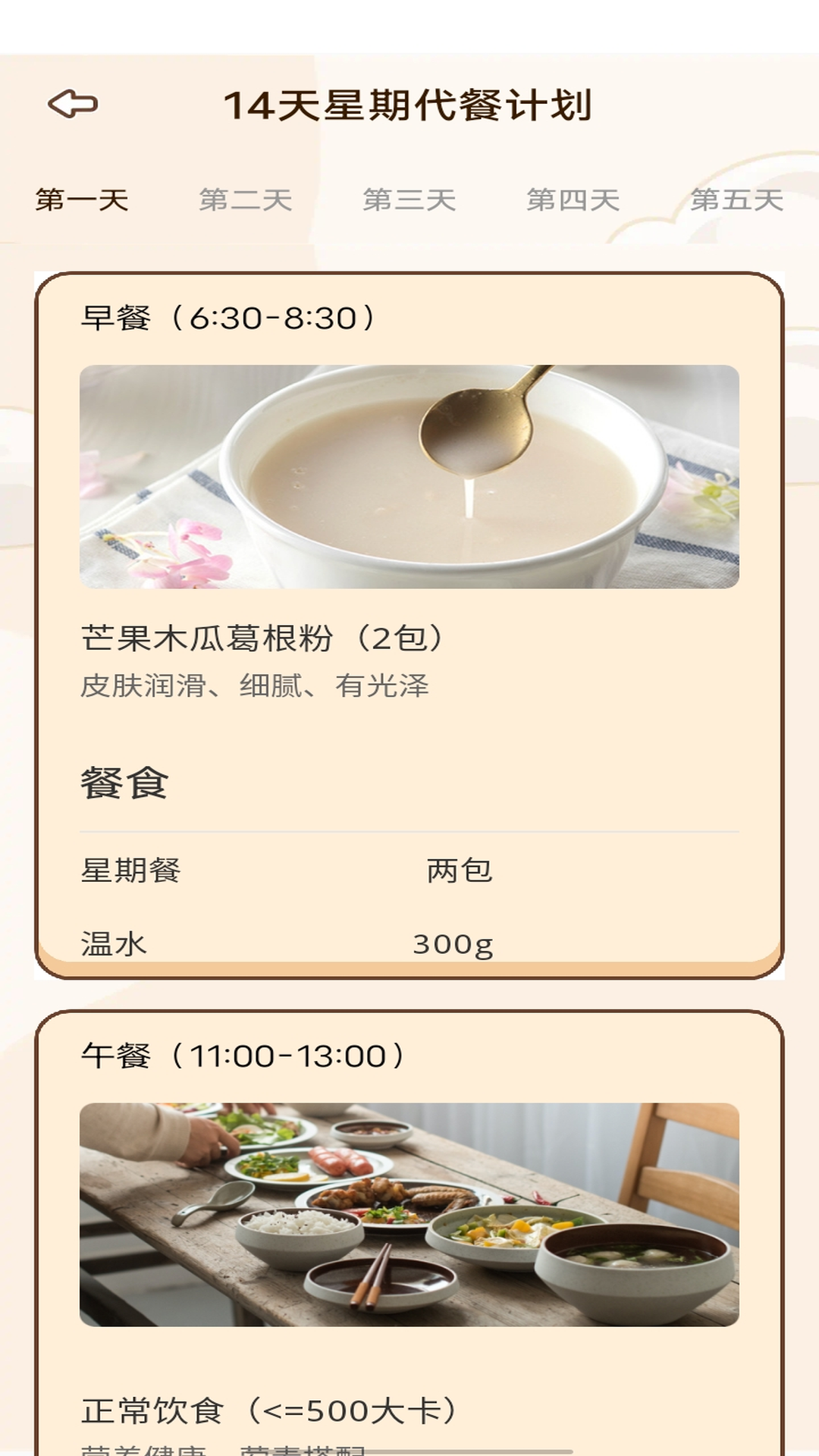Screen dimensions: 819x1456
Task: Click the divider line under 餐食
Action: [x=409, y=828]
